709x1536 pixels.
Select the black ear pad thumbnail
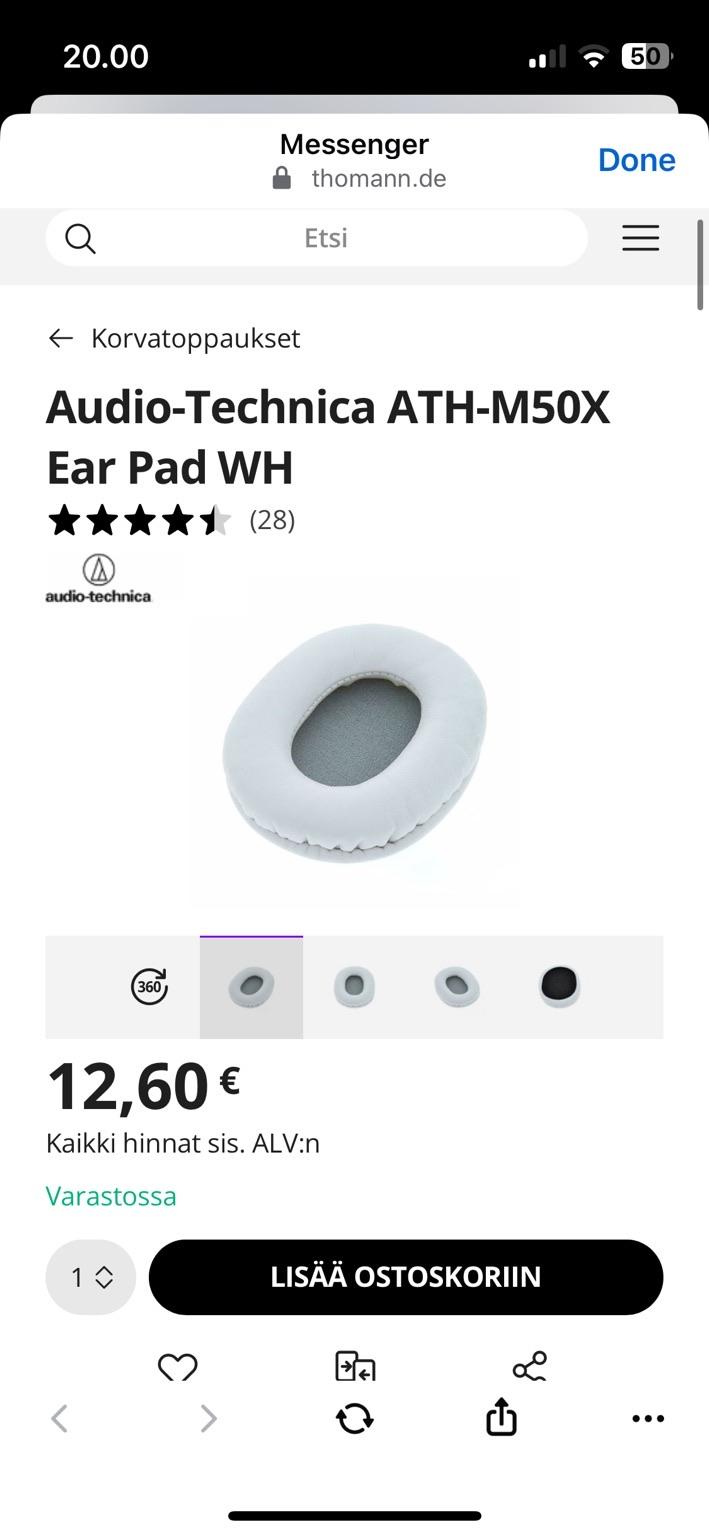pos(560,986)
